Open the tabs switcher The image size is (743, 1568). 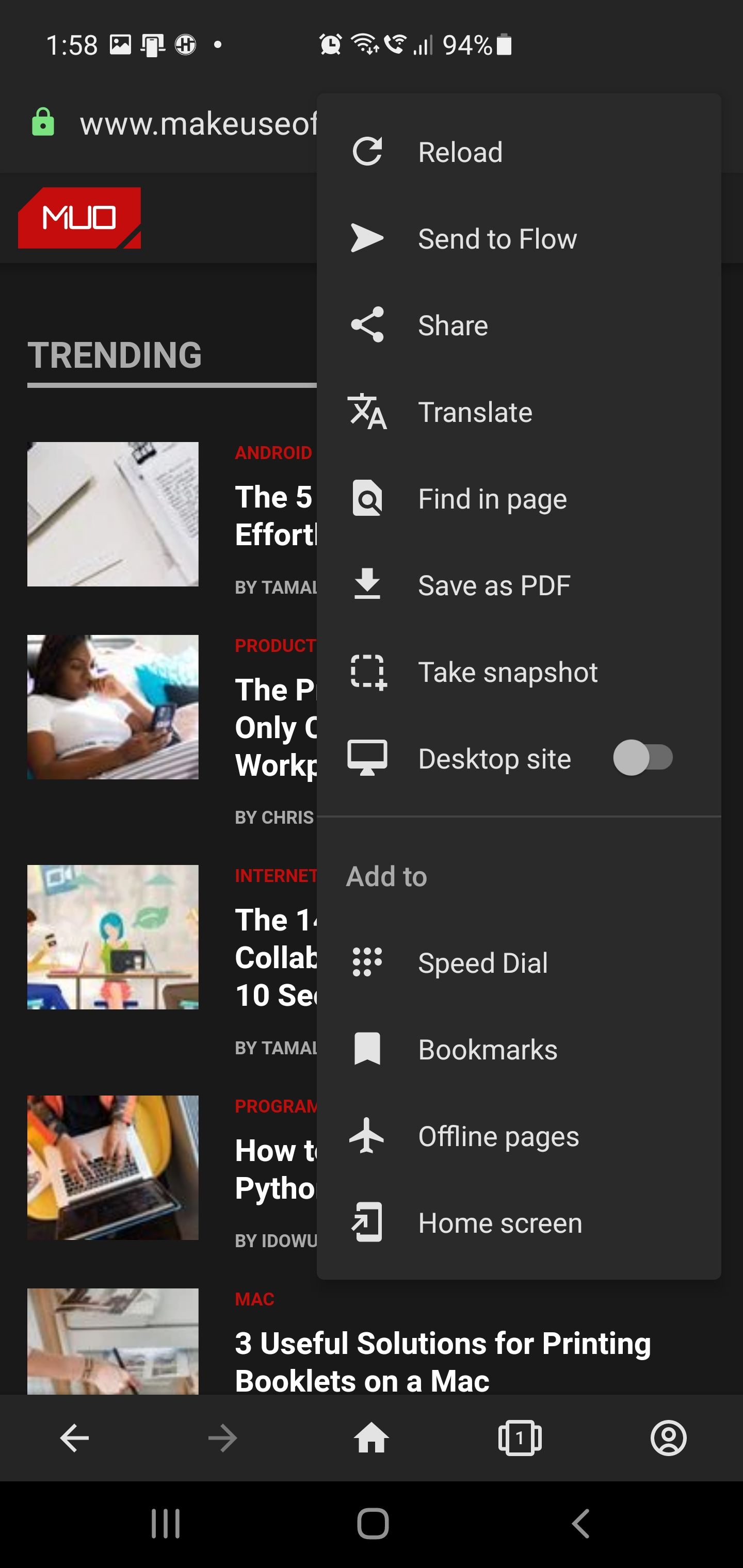pyautogui.click(x=520, y=1439)
